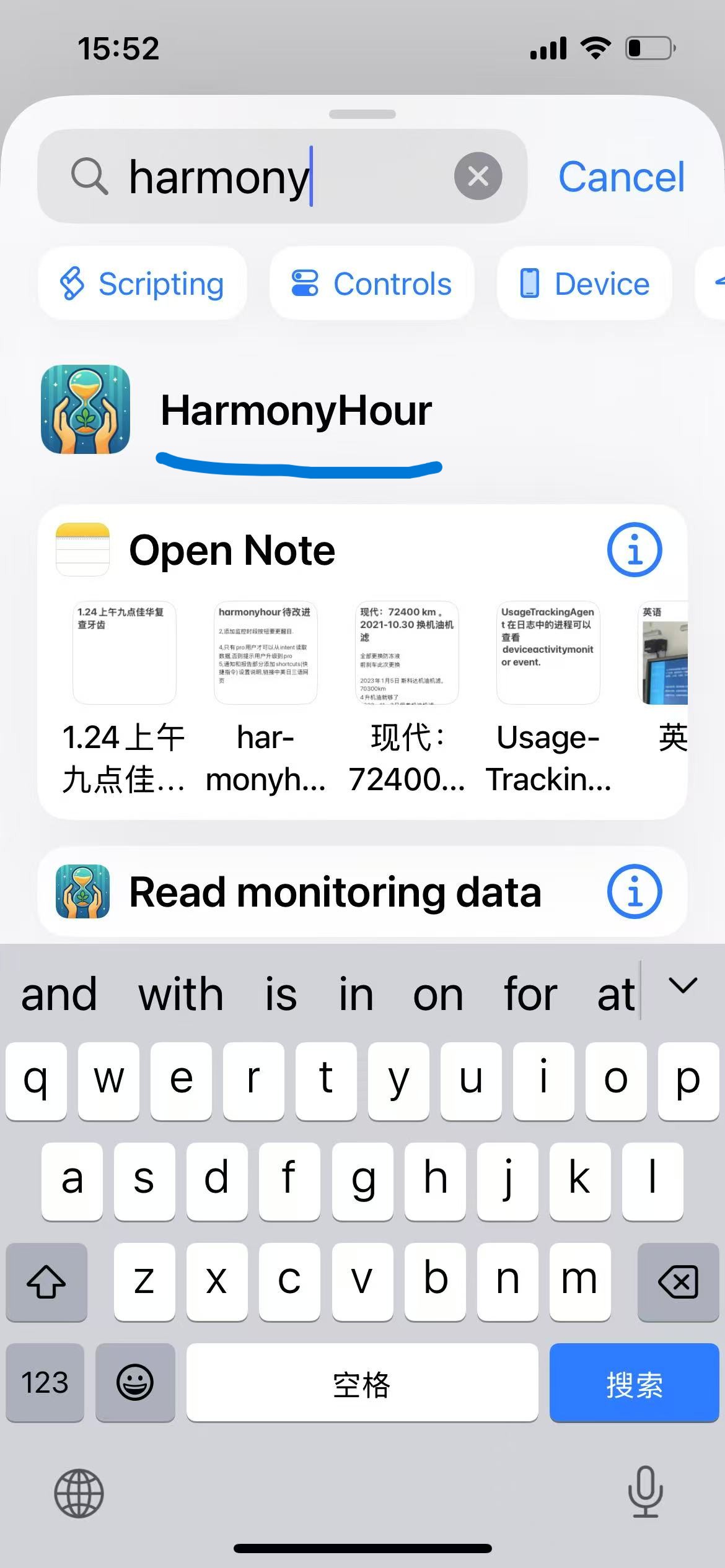Cancel the search

tap(622, 177)
